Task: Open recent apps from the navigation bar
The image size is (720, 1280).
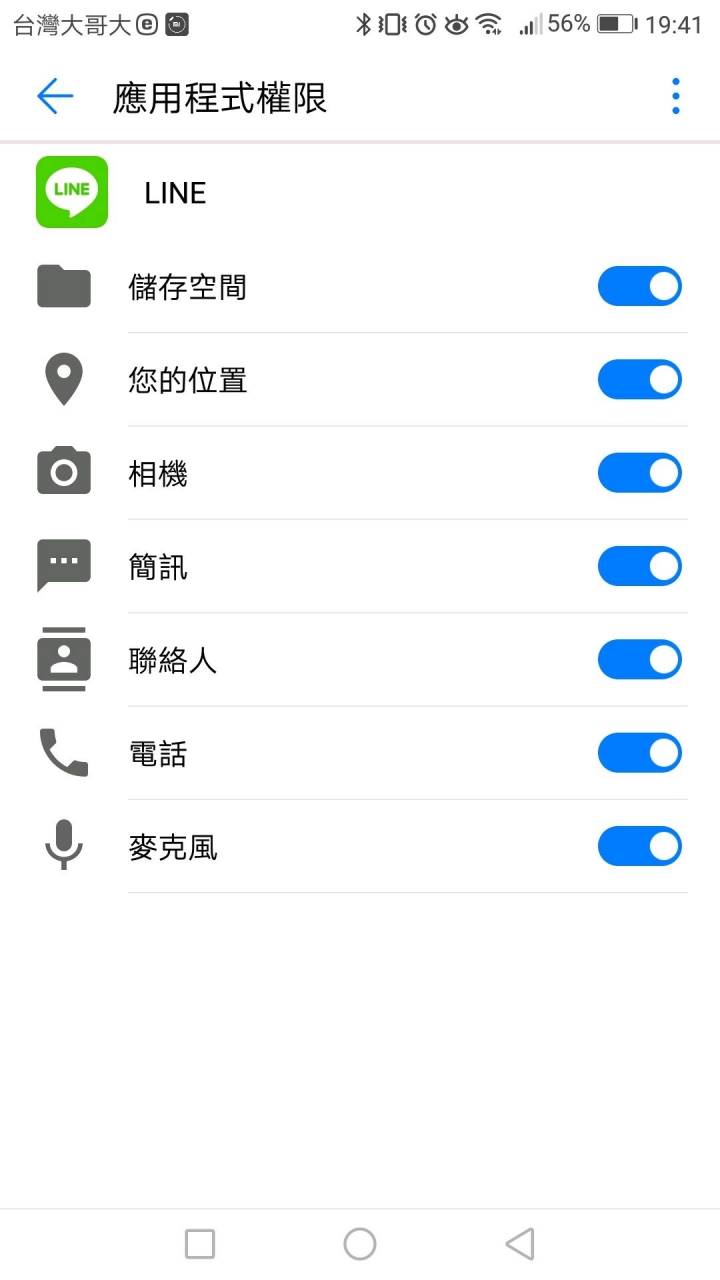Action: [200, 1244]
